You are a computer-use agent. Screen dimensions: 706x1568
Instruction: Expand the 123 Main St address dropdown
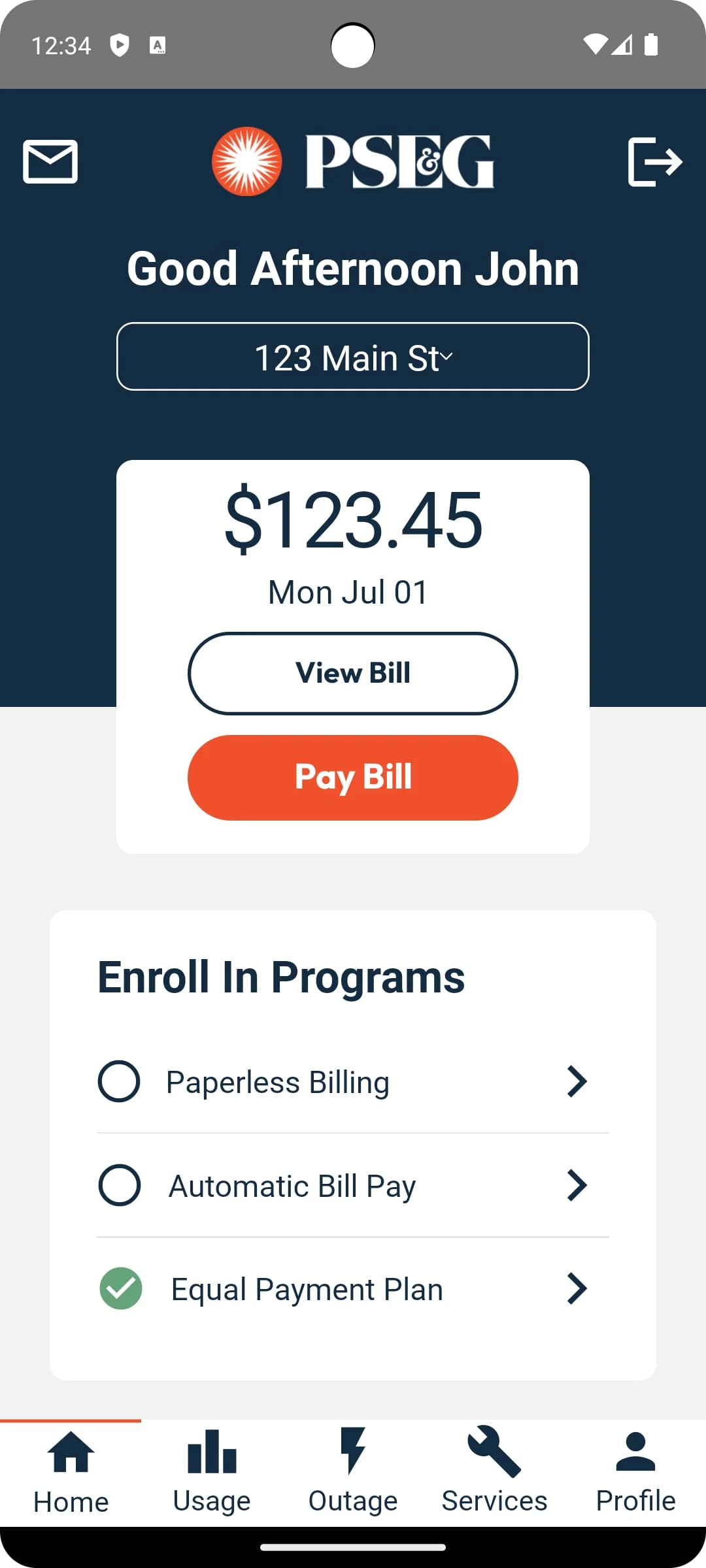pos(352,357)
